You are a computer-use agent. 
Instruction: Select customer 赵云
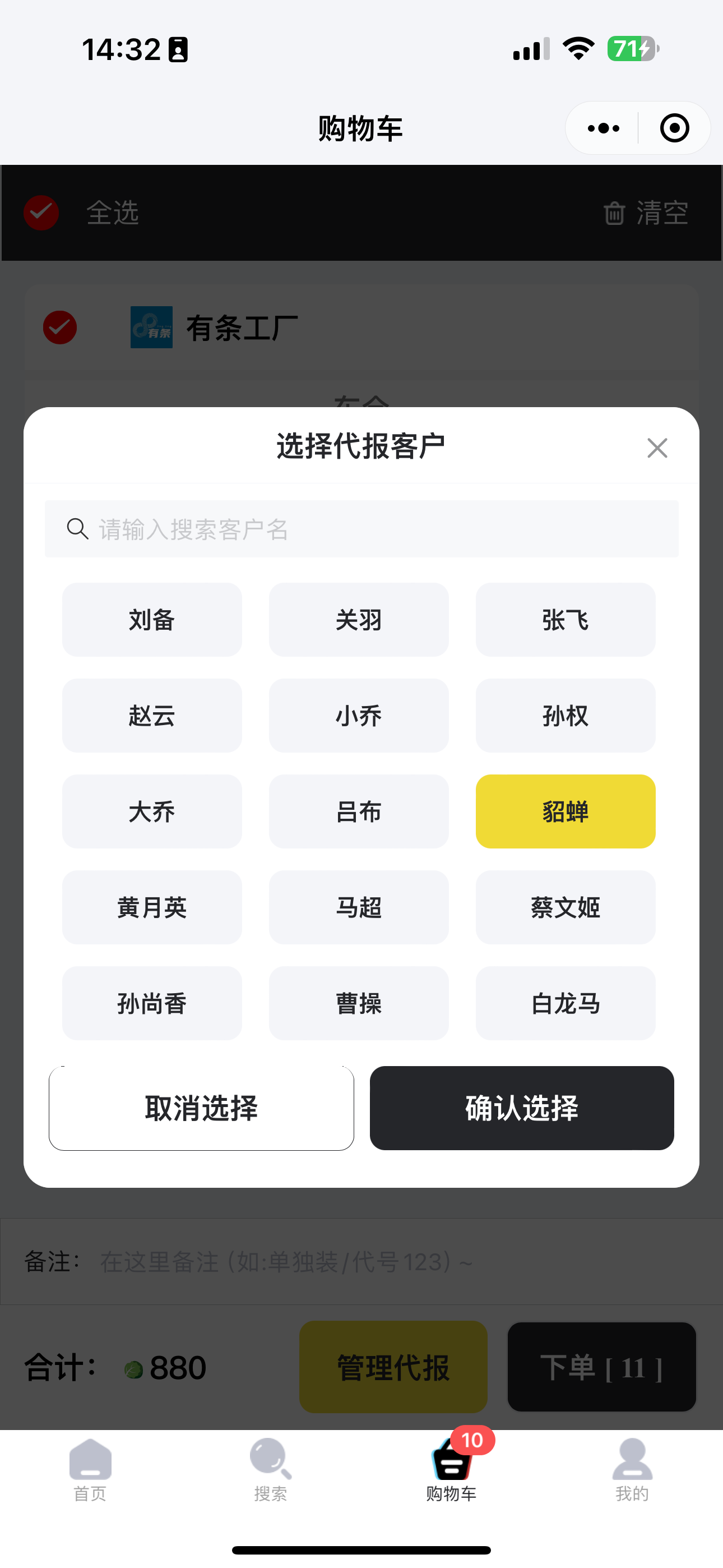click(152, 715)
